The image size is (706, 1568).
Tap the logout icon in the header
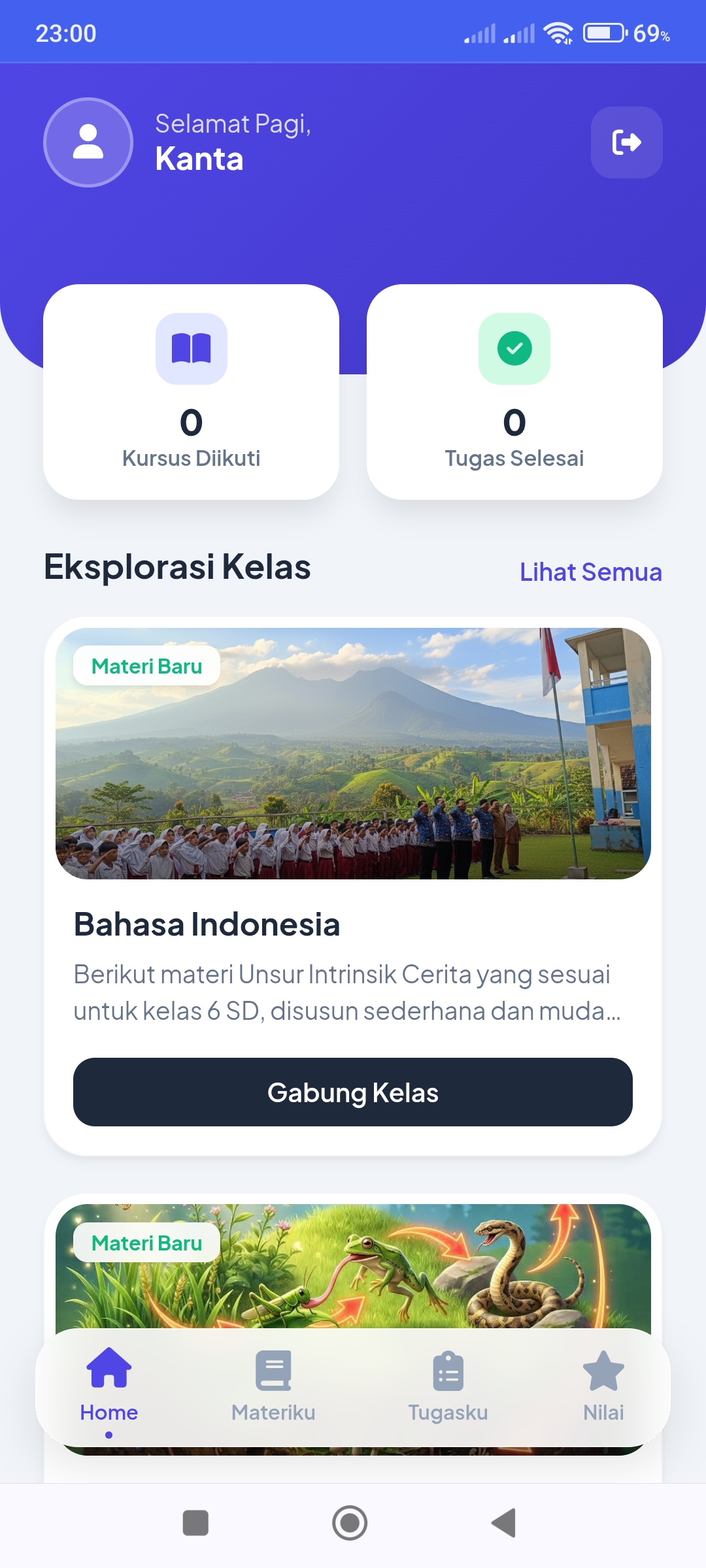point(626,142)
